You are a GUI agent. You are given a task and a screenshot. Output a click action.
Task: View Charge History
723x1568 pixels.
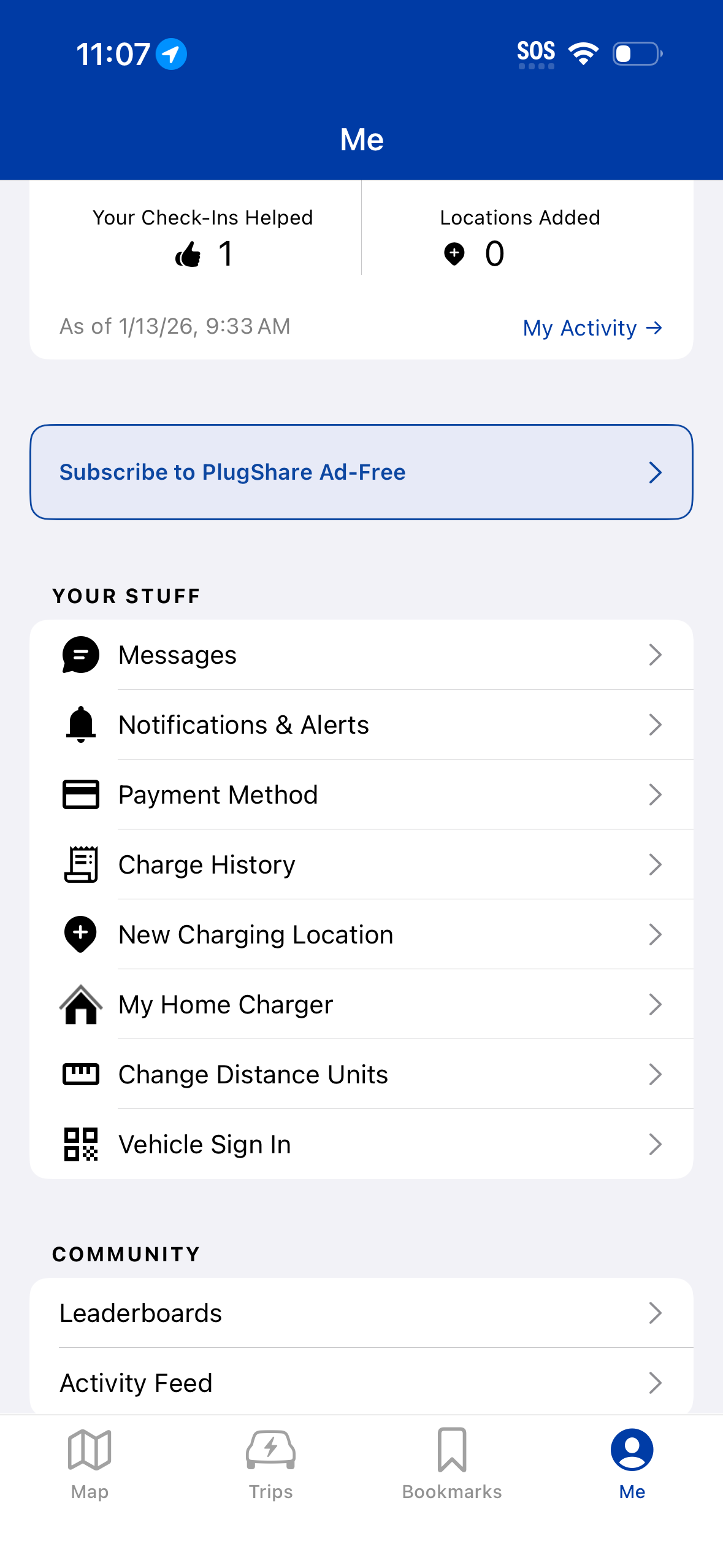click(361, 864)
